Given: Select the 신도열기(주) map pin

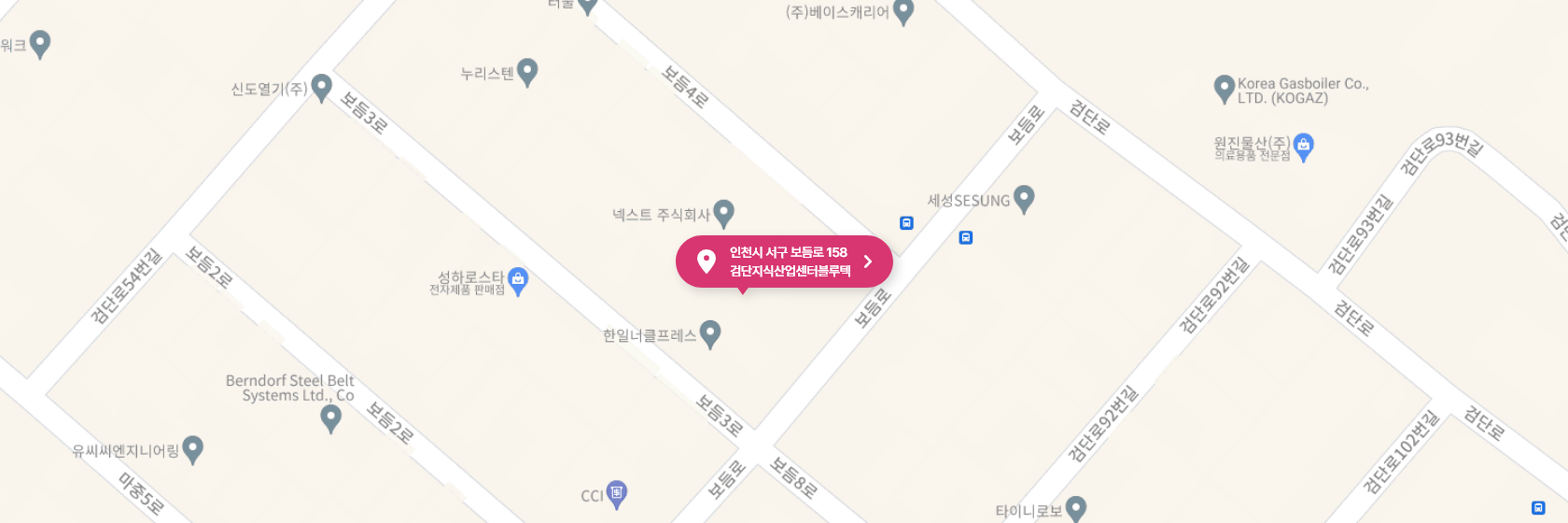Looking at the screenshot, I should coord(321,87).
